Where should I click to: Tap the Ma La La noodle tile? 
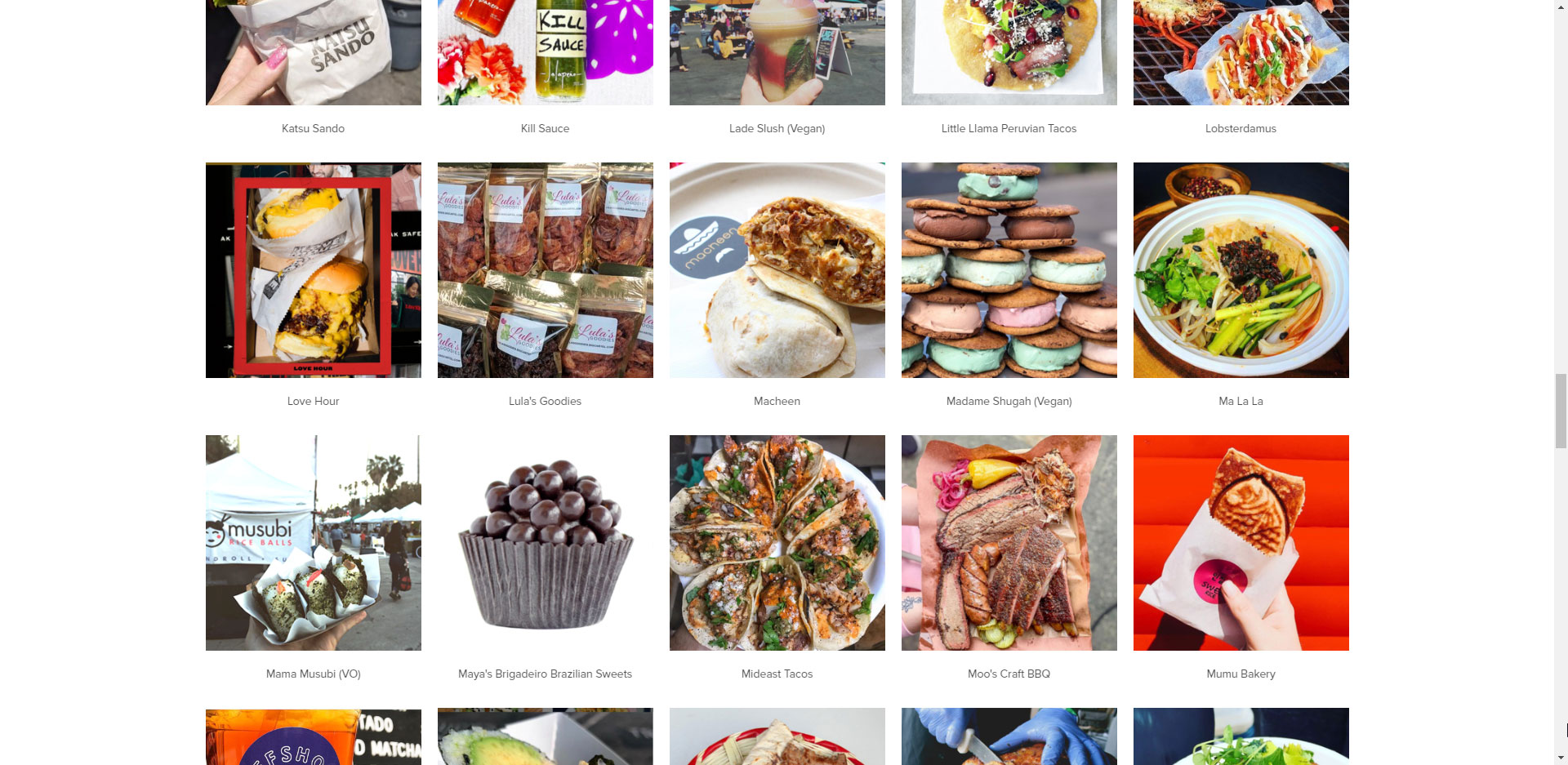(x=1241, y=270)
